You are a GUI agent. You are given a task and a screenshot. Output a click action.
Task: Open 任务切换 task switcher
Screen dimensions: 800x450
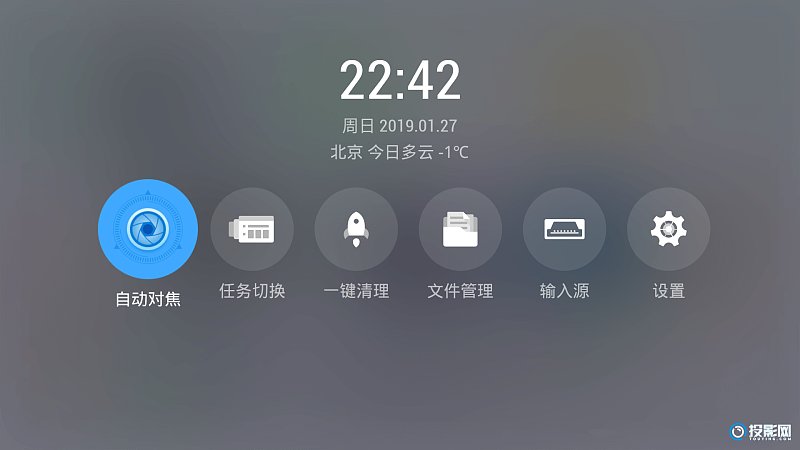pos(252,230)
